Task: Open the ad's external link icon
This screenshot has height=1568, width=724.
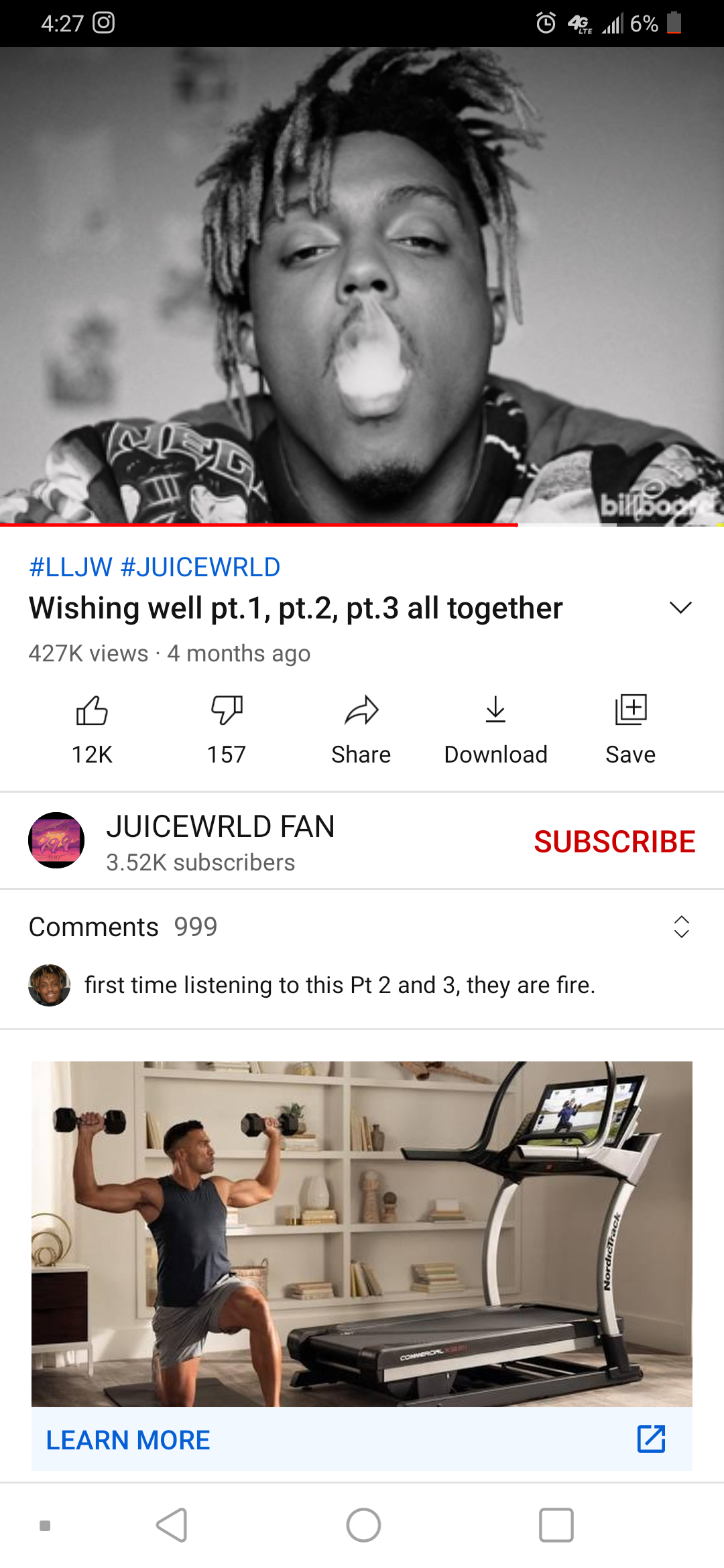Action: point(652,1439)
